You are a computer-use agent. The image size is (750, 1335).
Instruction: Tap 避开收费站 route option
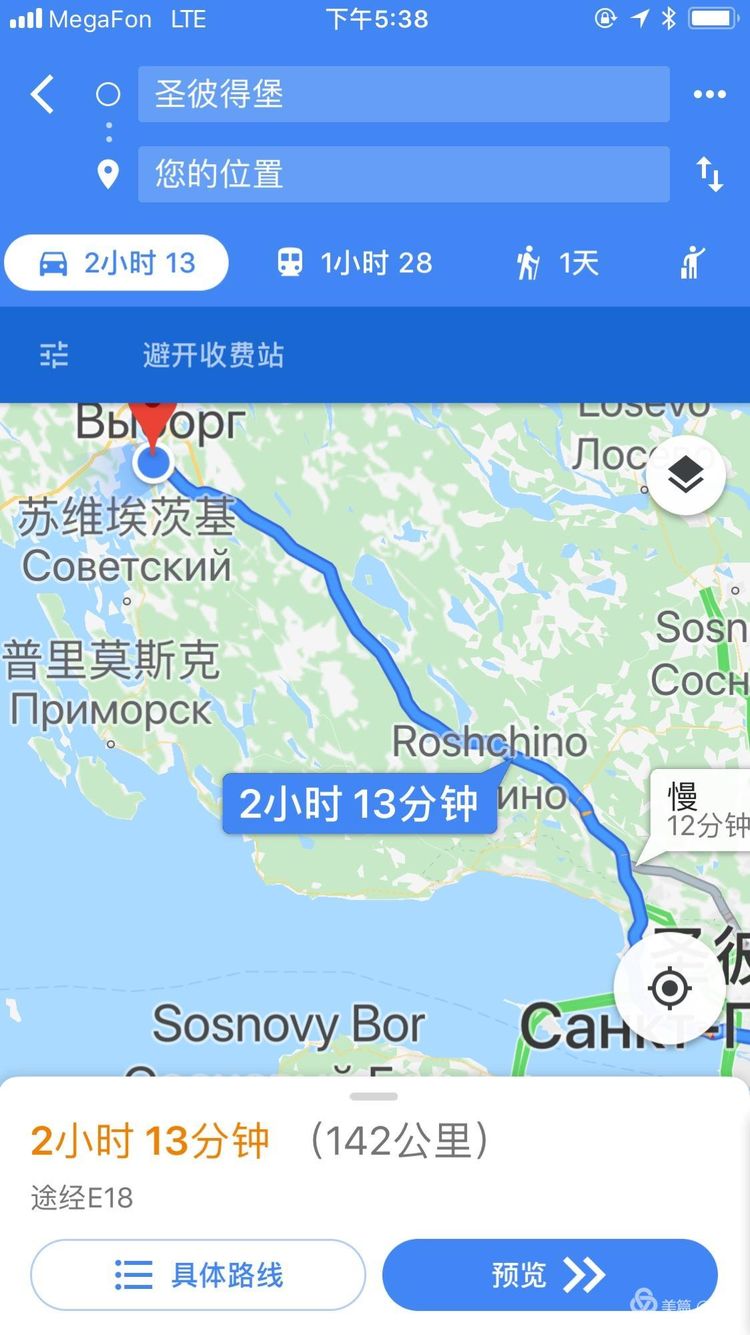point(213,354)
